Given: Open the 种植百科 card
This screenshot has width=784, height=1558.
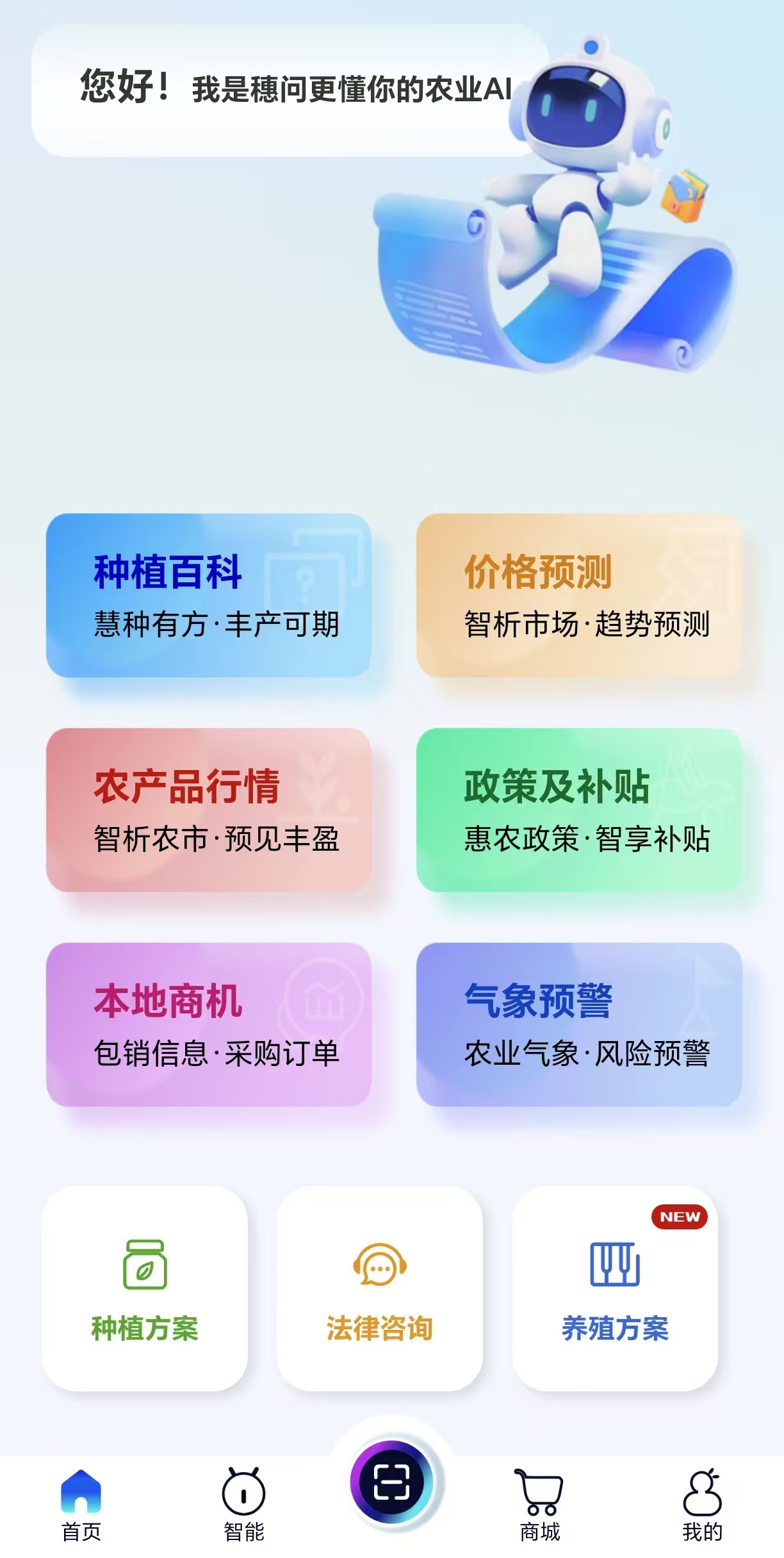Looking at the screenshot, I should [209, 595].
